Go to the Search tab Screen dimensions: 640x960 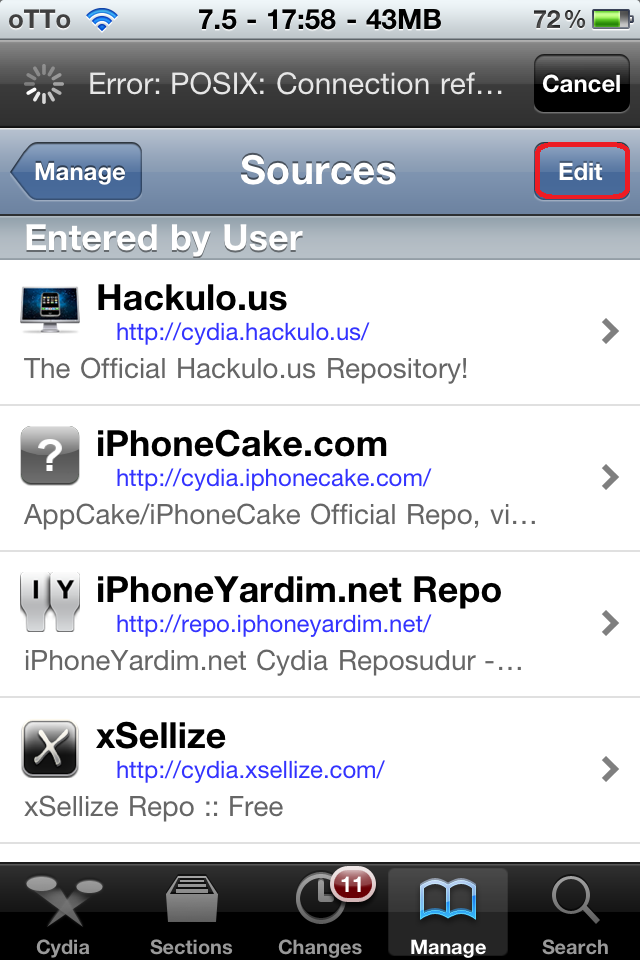(575, 914)
